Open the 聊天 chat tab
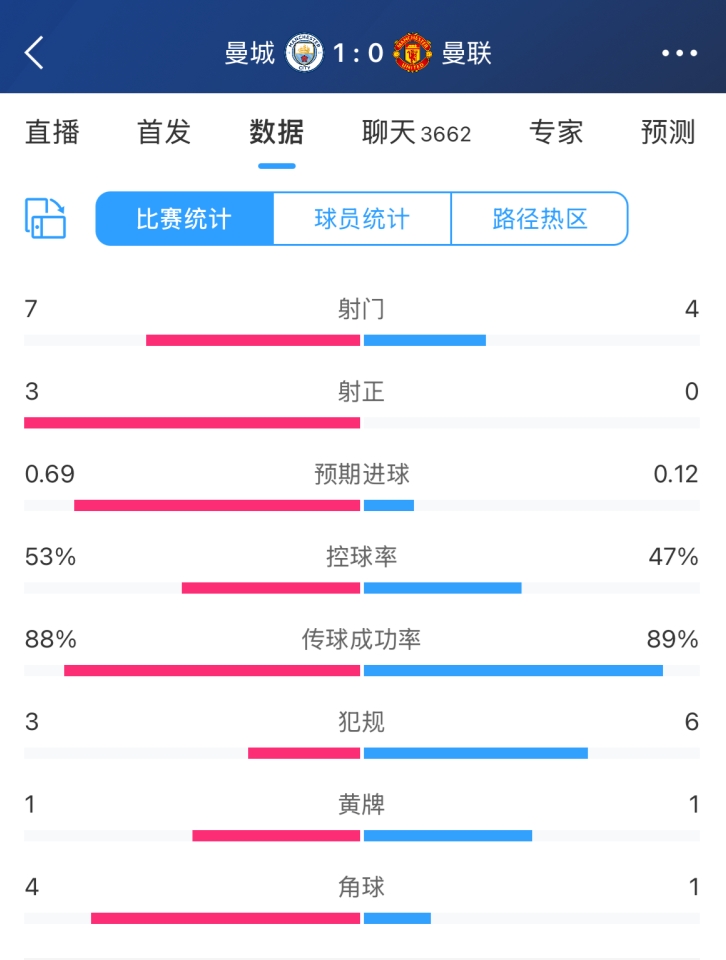Image resolution: width=726 pixels, height=960 pixels. (x=416, y=132)
